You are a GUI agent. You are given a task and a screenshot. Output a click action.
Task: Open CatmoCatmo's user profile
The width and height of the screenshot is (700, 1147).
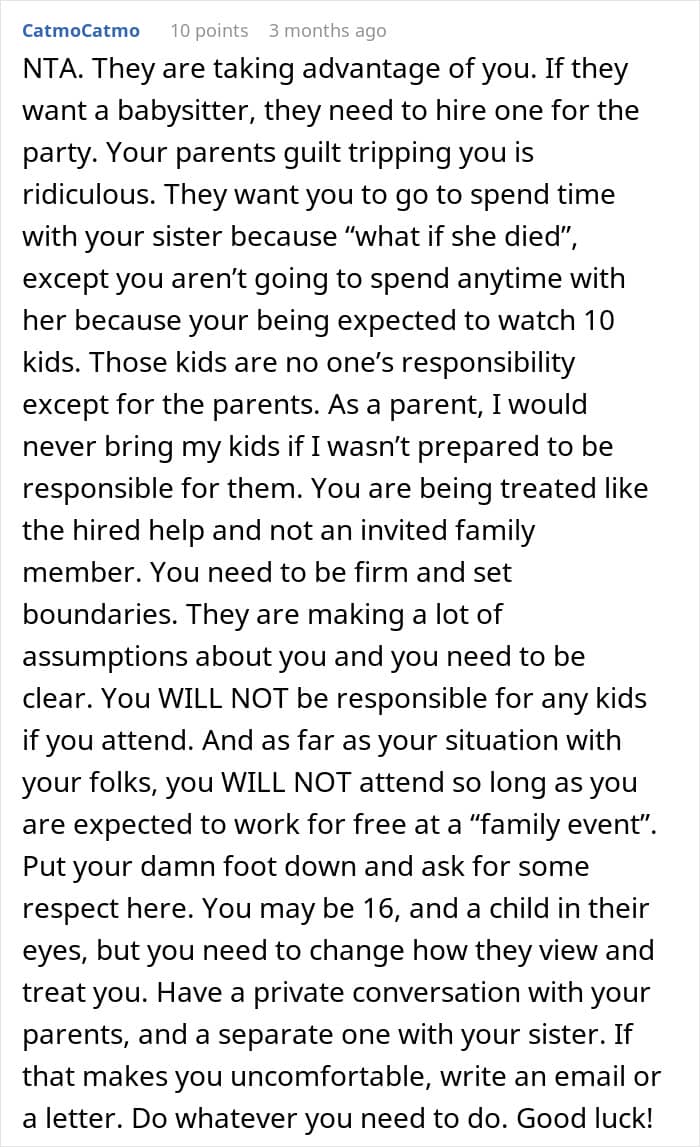point(81,31)
